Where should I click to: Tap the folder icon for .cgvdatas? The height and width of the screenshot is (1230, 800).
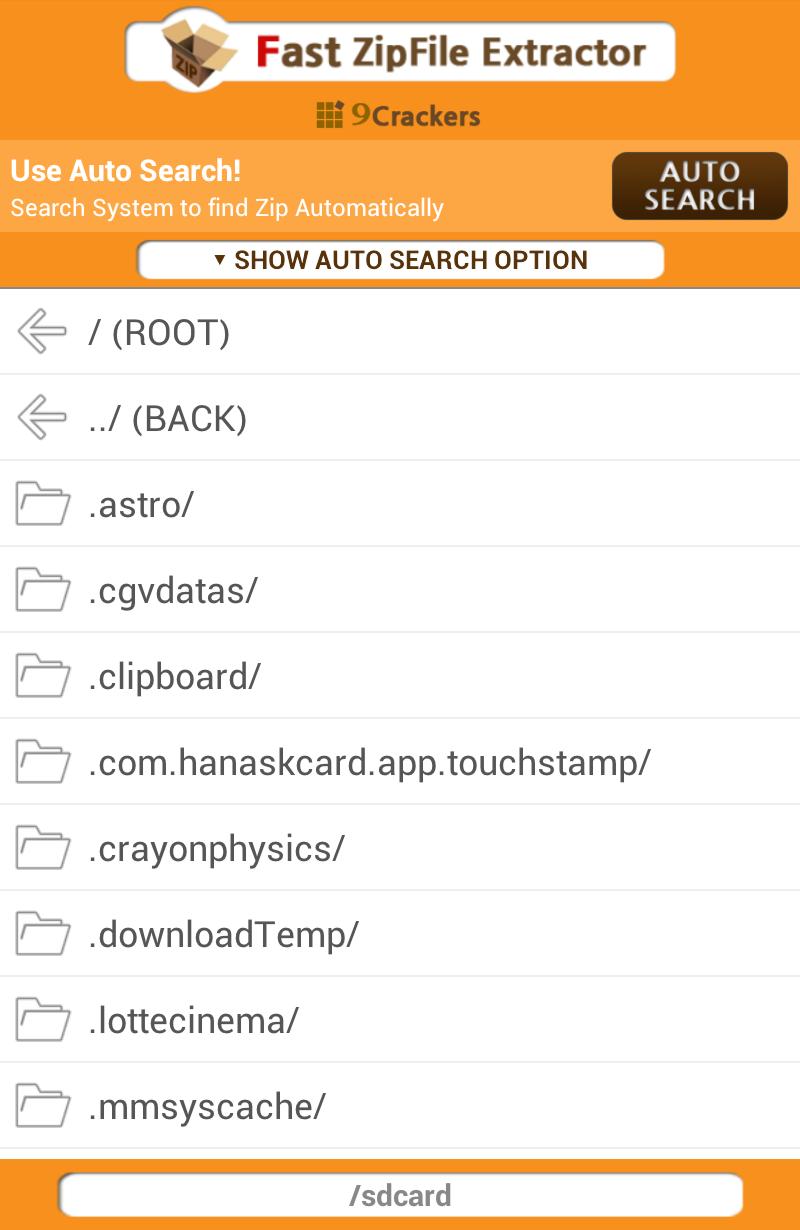40,590
